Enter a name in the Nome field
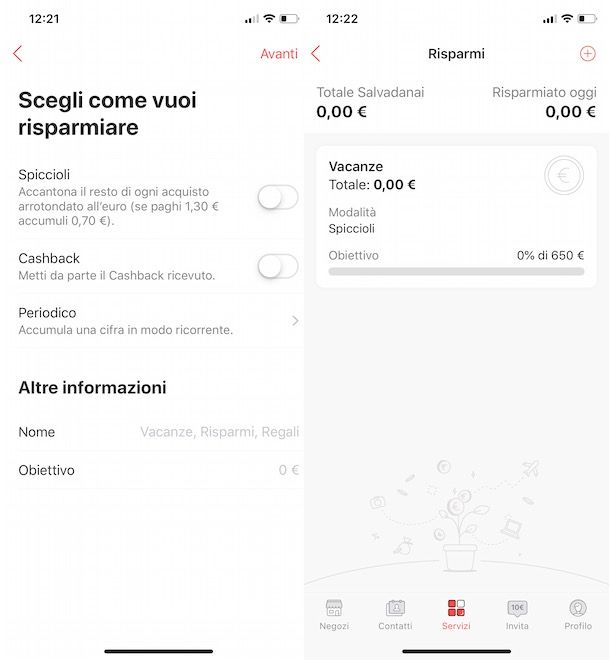Screen dimensions: 610x660 click(219, 432)
